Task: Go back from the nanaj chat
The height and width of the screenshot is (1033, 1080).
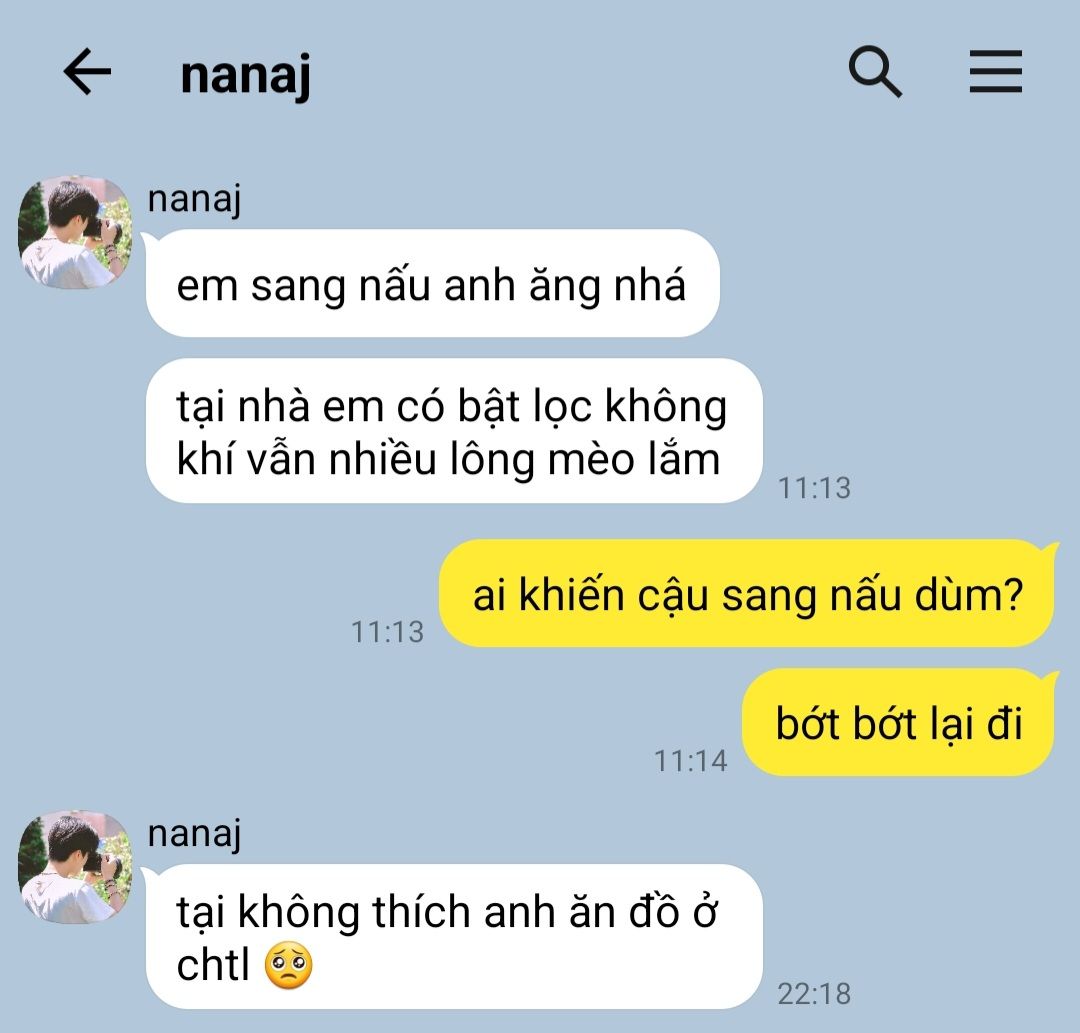Action: pyautogui.click(x=87, y=74)
